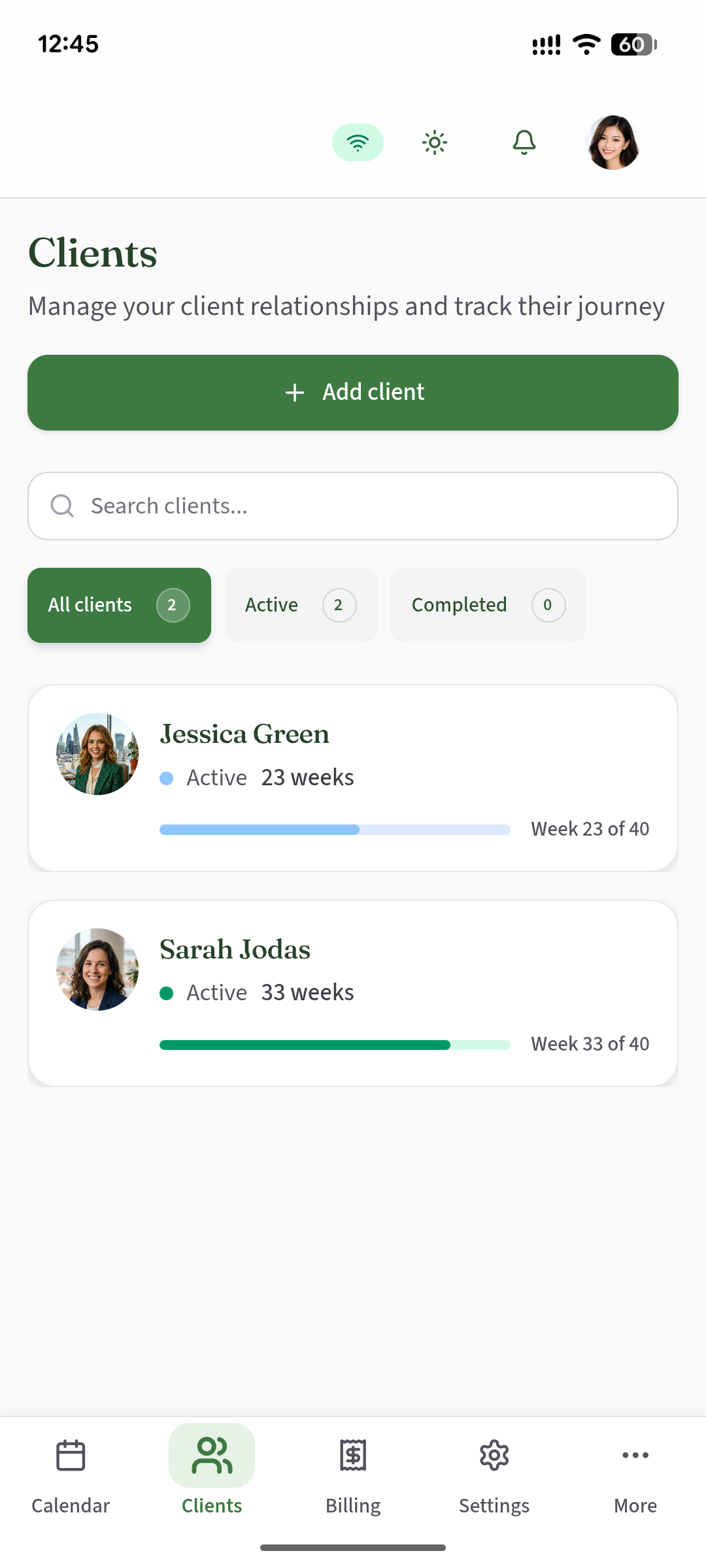The height and width of the screenshot is (1568, 706).
Task: Tap the WiFi connectivity status icon
Action: [358, 142]
